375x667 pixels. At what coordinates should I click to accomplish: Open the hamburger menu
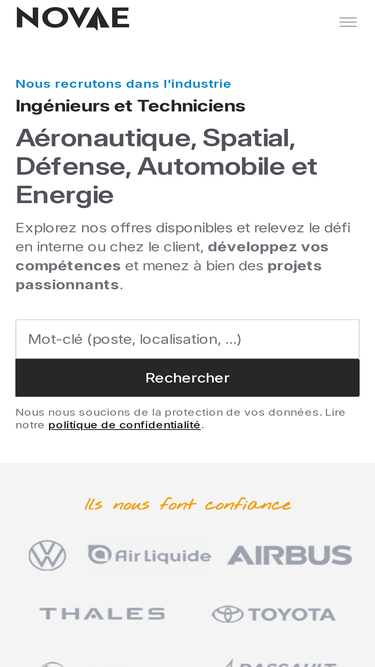point(348,22)
